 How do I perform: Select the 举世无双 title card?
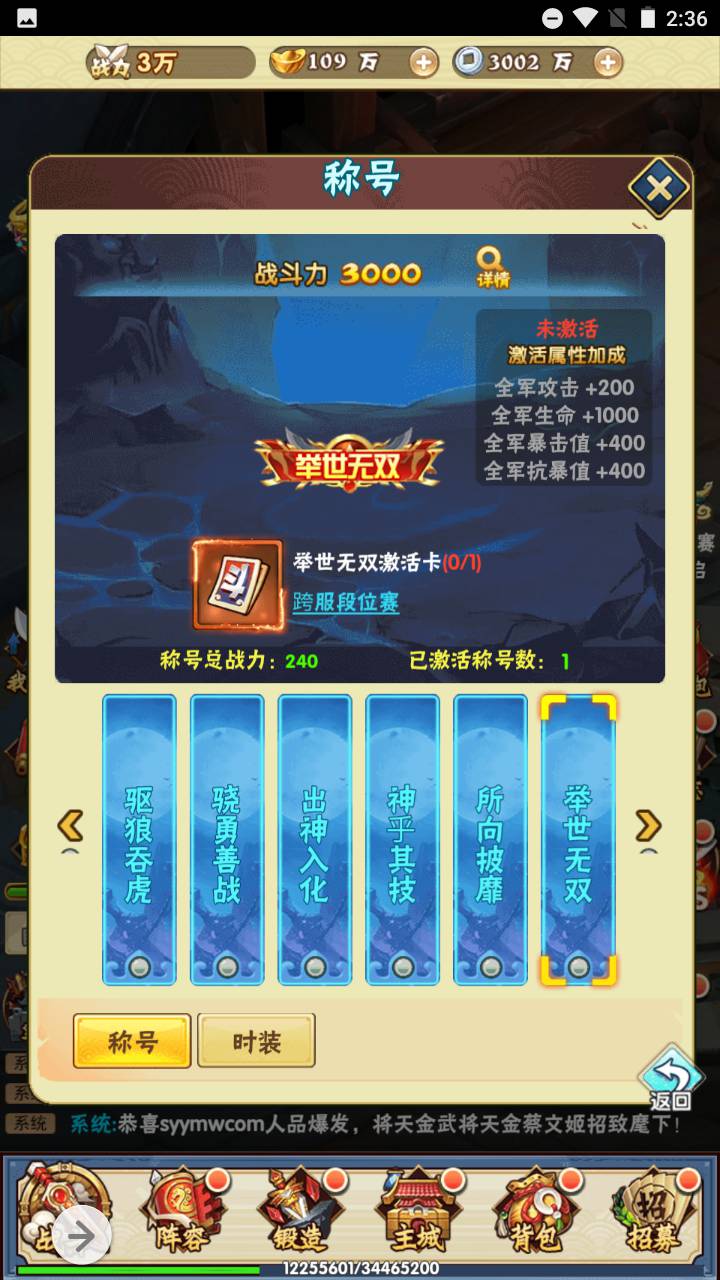(578, 840)
